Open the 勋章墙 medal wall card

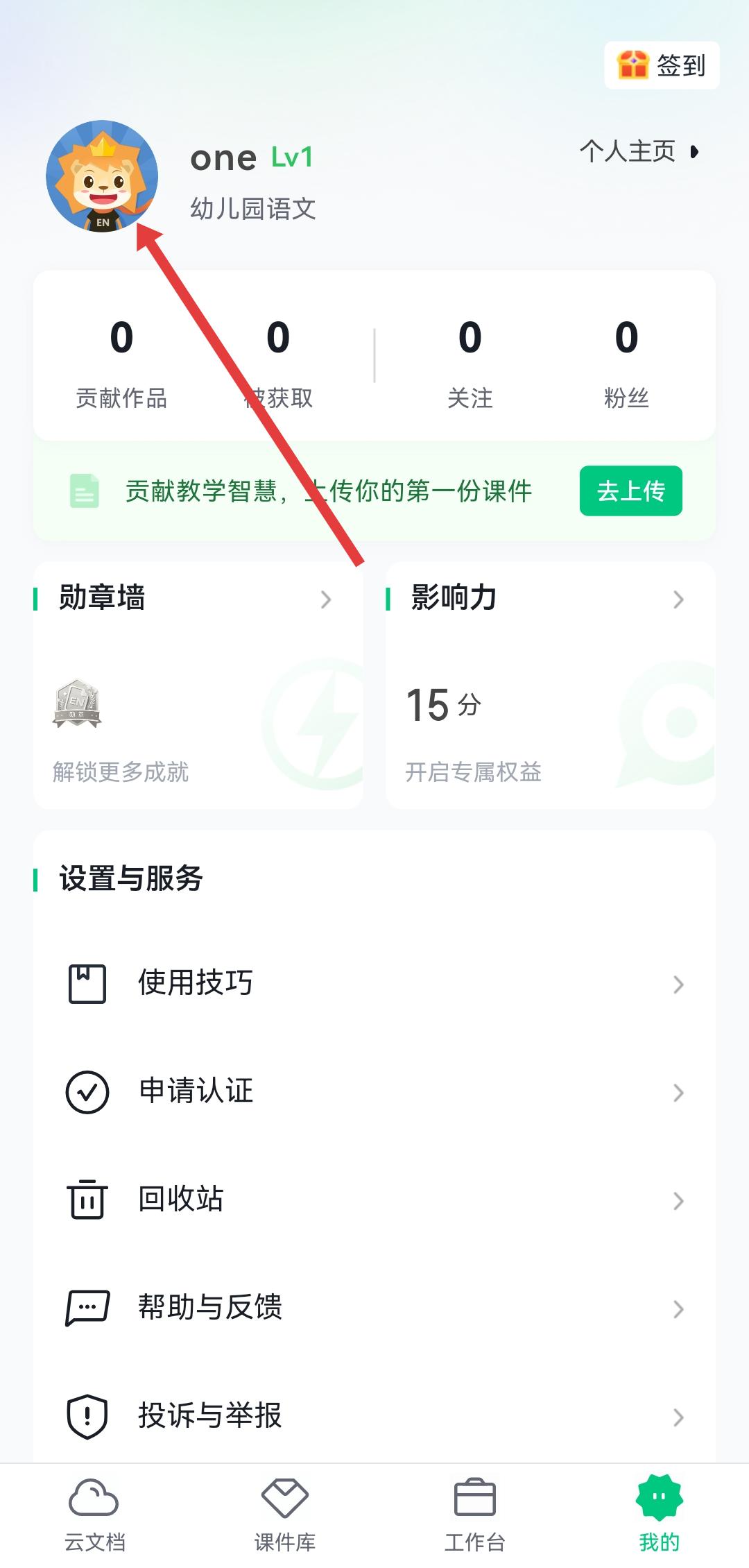click(x=198, y=685)
